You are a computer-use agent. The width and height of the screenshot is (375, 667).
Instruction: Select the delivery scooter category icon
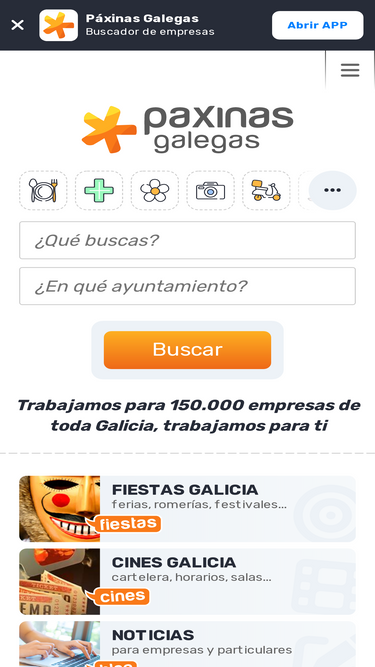[266, 191]
